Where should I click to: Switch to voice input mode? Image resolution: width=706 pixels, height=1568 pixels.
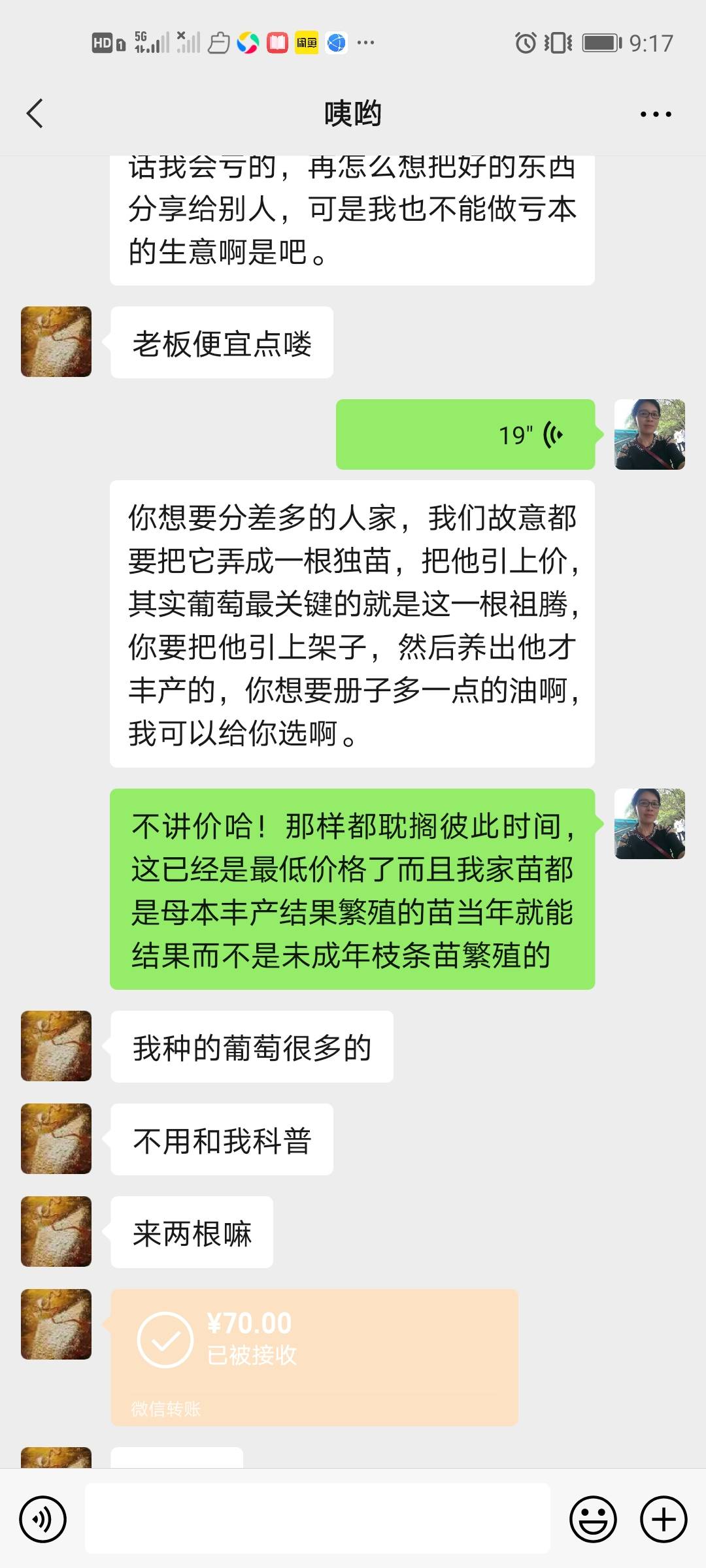click(x=43, y=1520)
